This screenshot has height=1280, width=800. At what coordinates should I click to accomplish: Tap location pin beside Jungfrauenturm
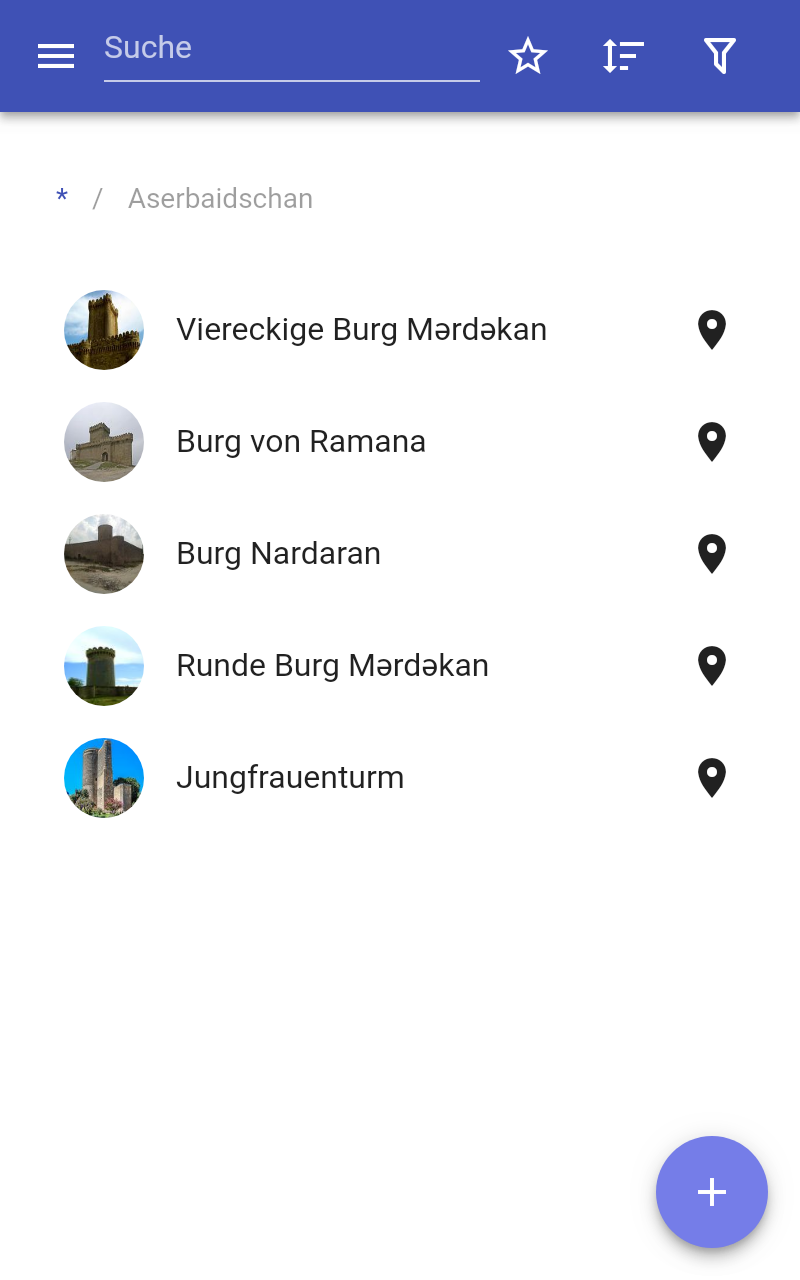point(711,778)
